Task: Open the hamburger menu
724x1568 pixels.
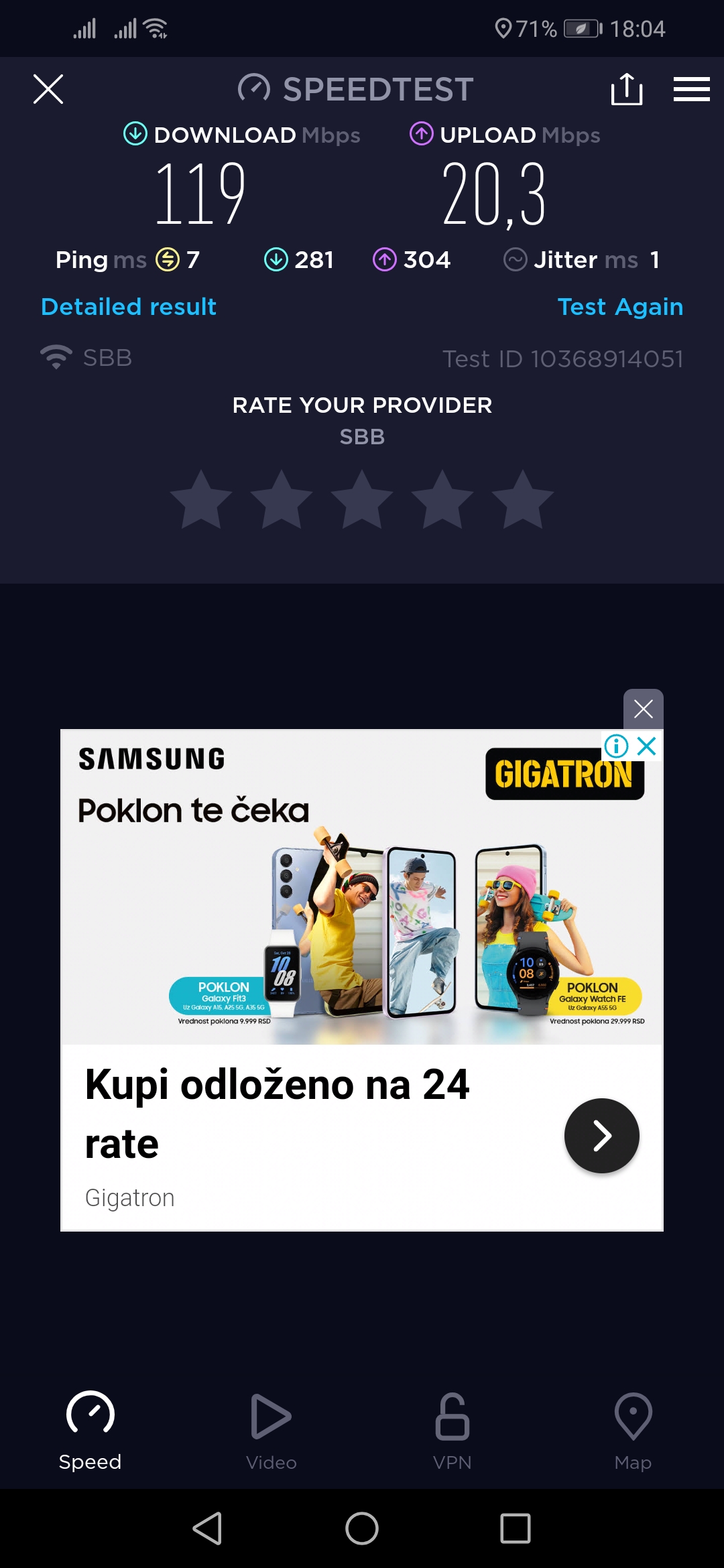Action: tap(691, 89)
